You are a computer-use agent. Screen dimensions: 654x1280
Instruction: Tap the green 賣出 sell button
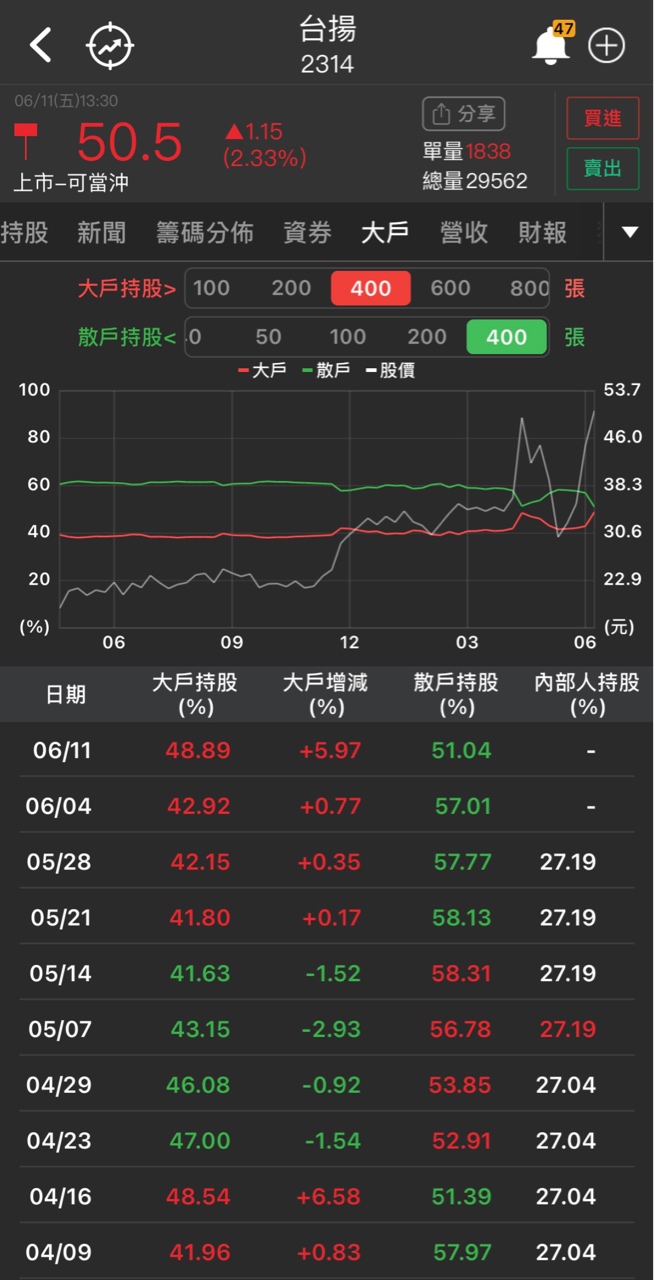tap(602, 168)
